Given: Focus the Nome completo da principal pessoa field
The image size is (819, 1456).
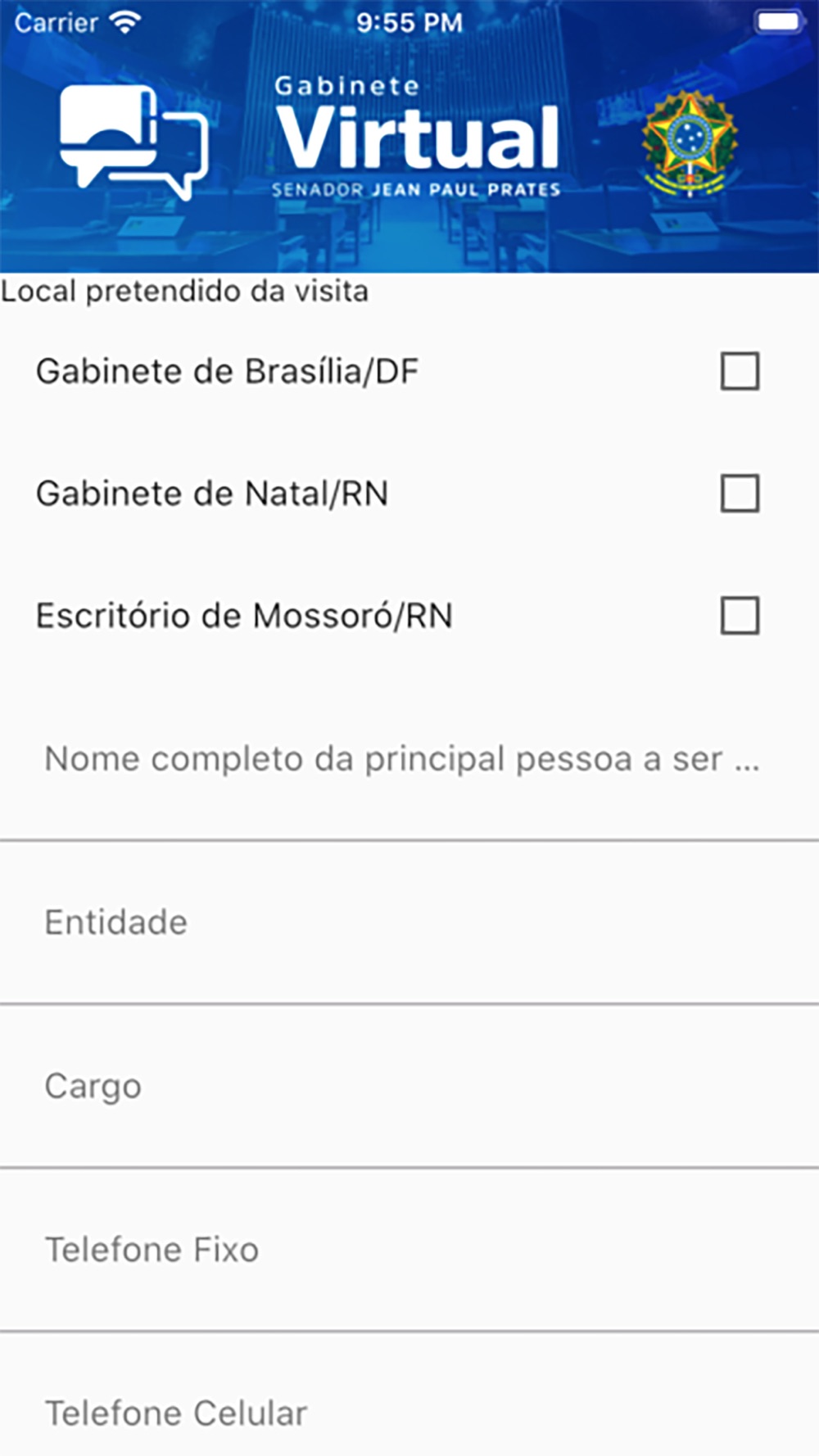Looking at the screenshot, I should coord(409,759).
